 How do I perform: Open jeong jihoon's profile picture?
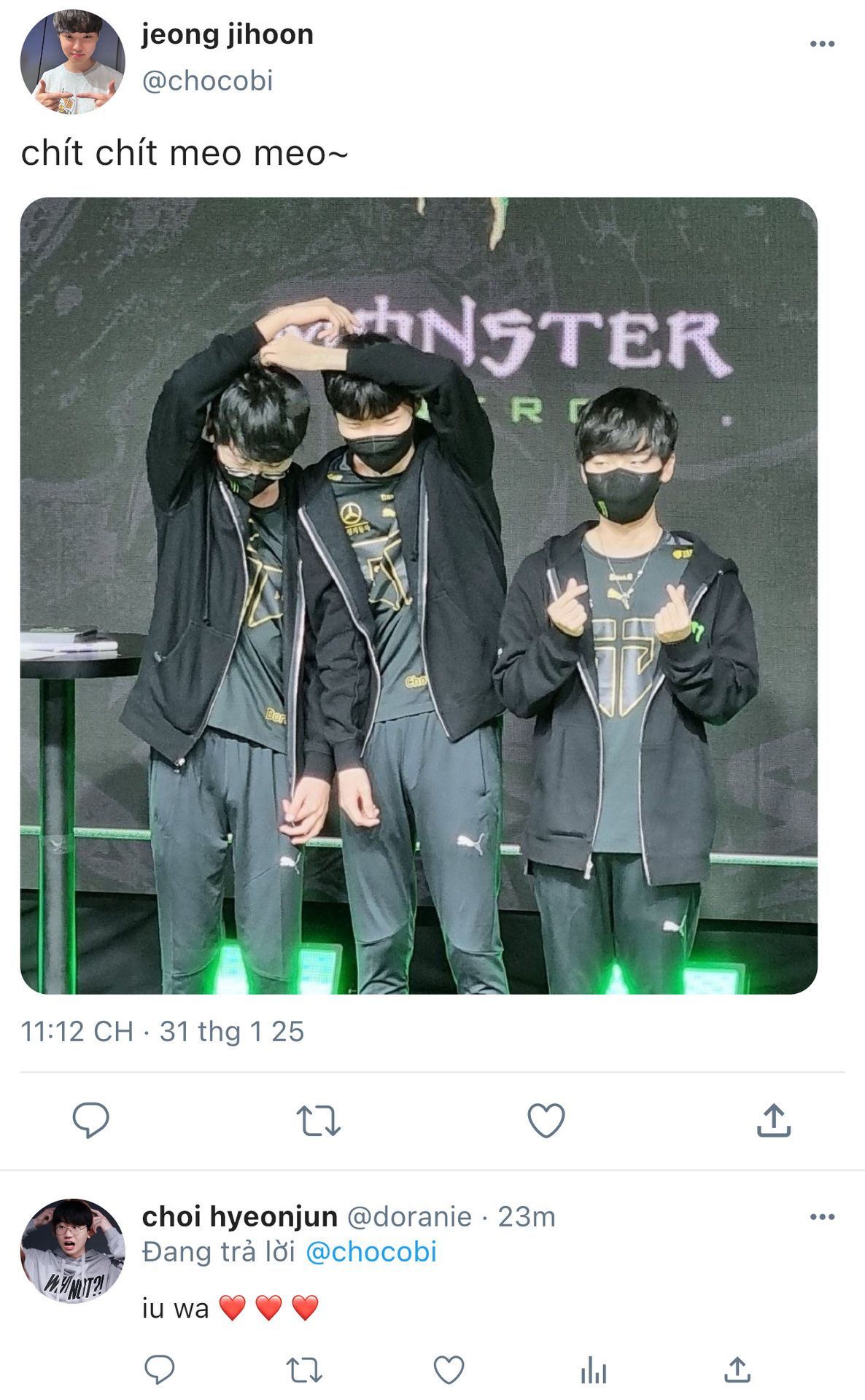tap(72, 62)
